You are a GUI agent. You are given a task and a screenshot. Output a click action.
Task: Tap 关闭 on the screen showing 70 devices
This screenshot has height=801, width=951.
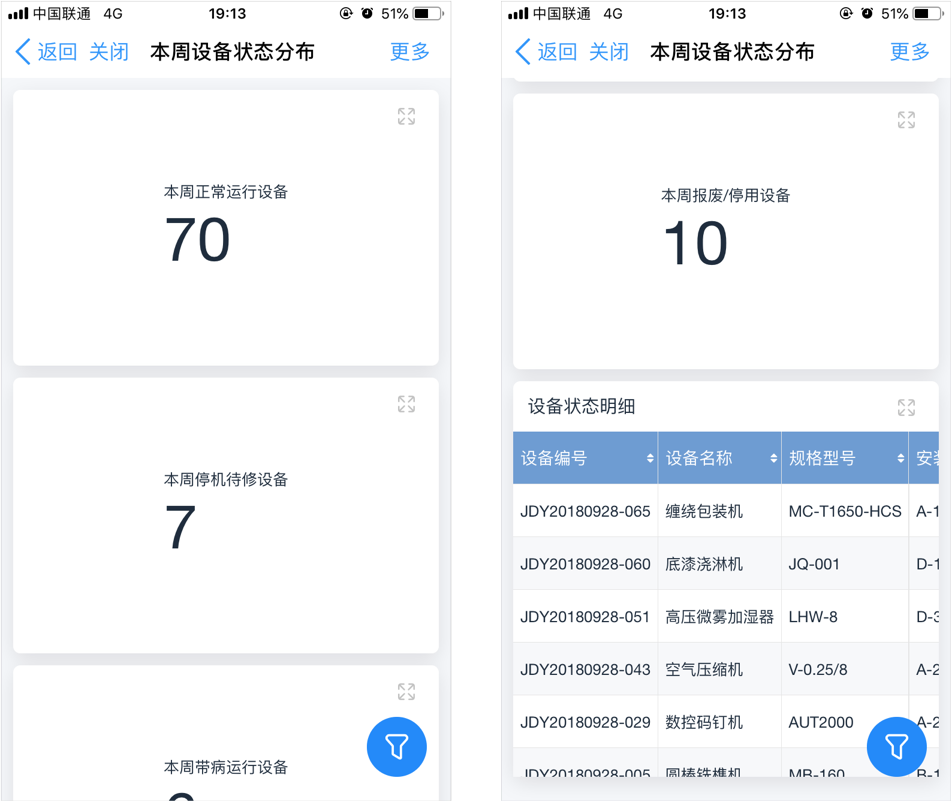pos(109,52)
